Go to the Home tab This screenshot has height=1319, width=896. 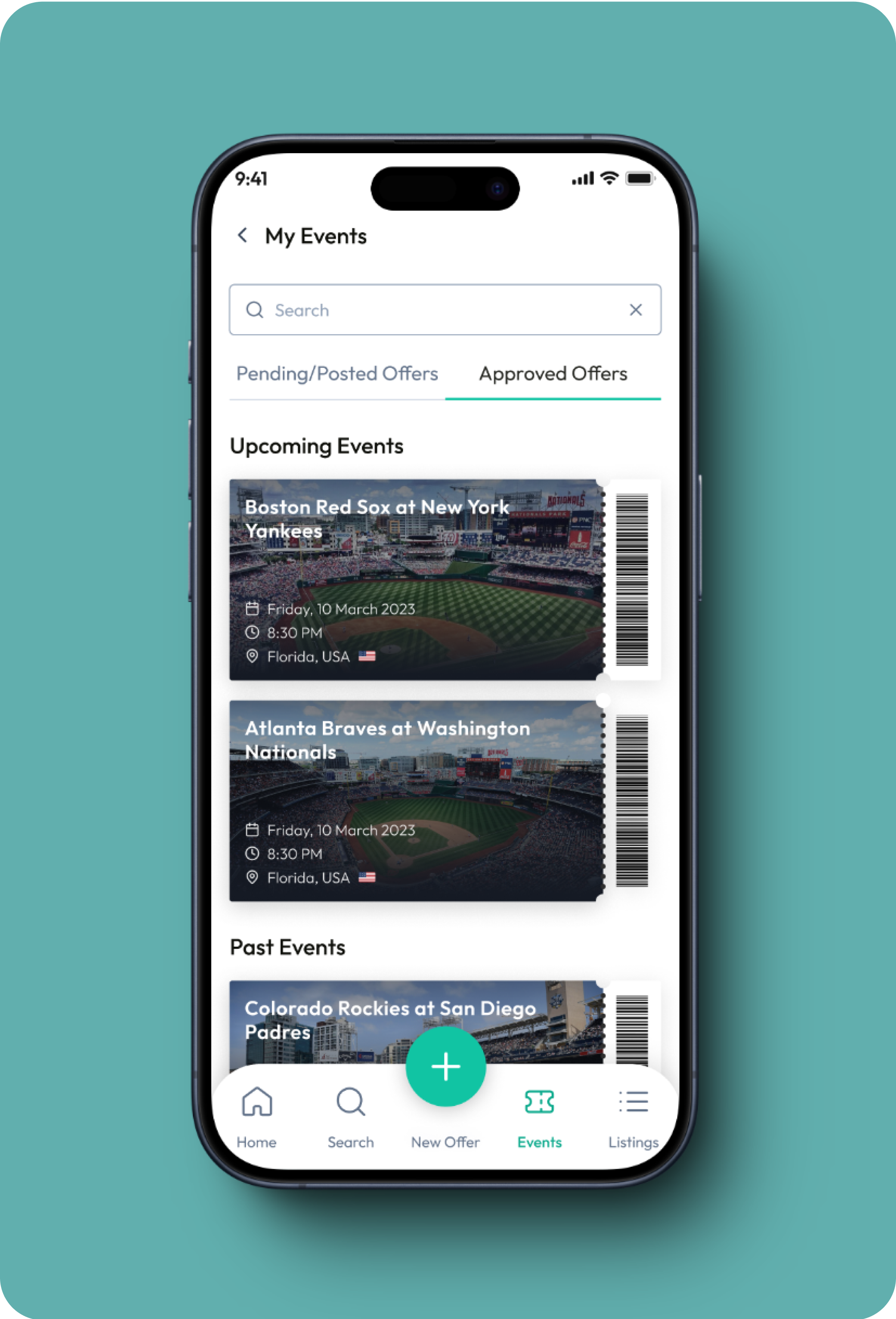(x=257, y=1115)
